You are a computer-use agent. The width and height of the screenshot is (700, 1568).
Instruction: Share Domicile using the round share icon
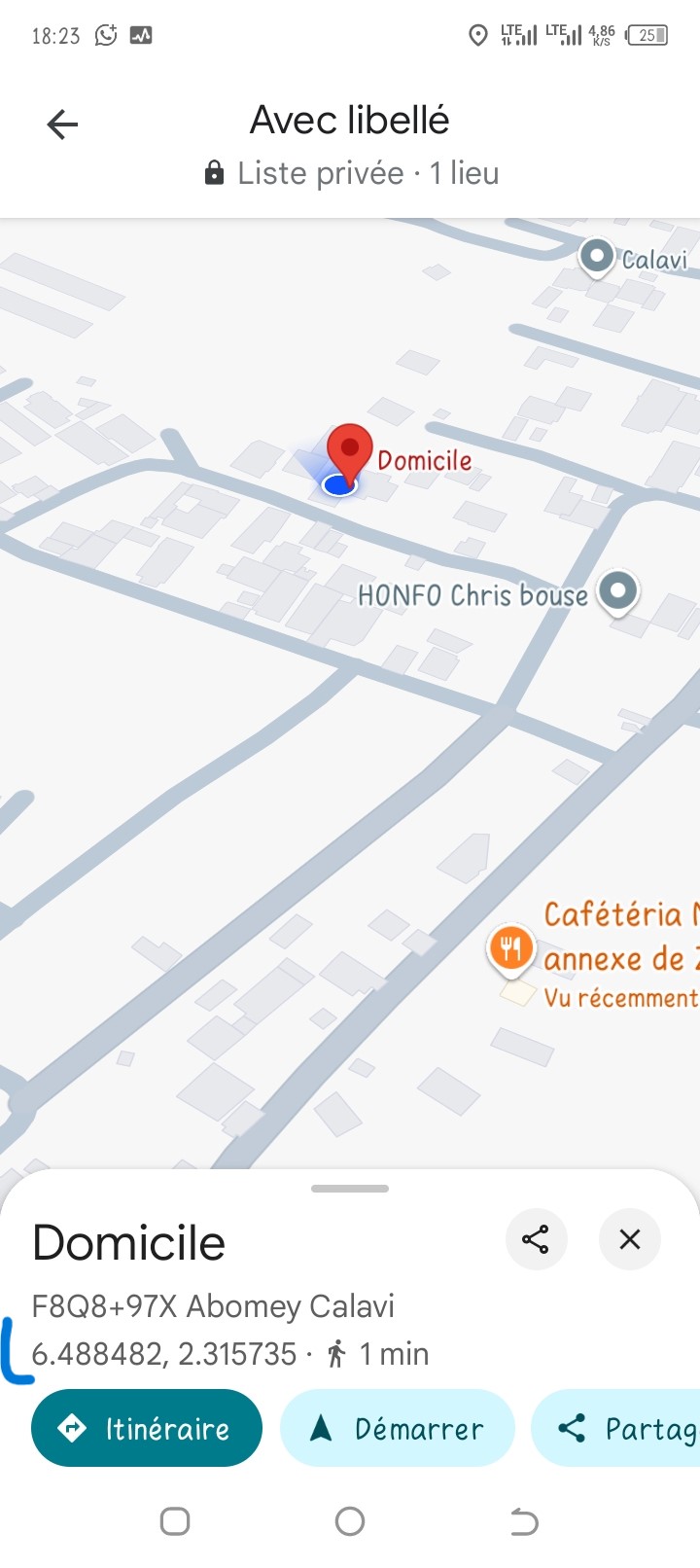[536, 1239]
